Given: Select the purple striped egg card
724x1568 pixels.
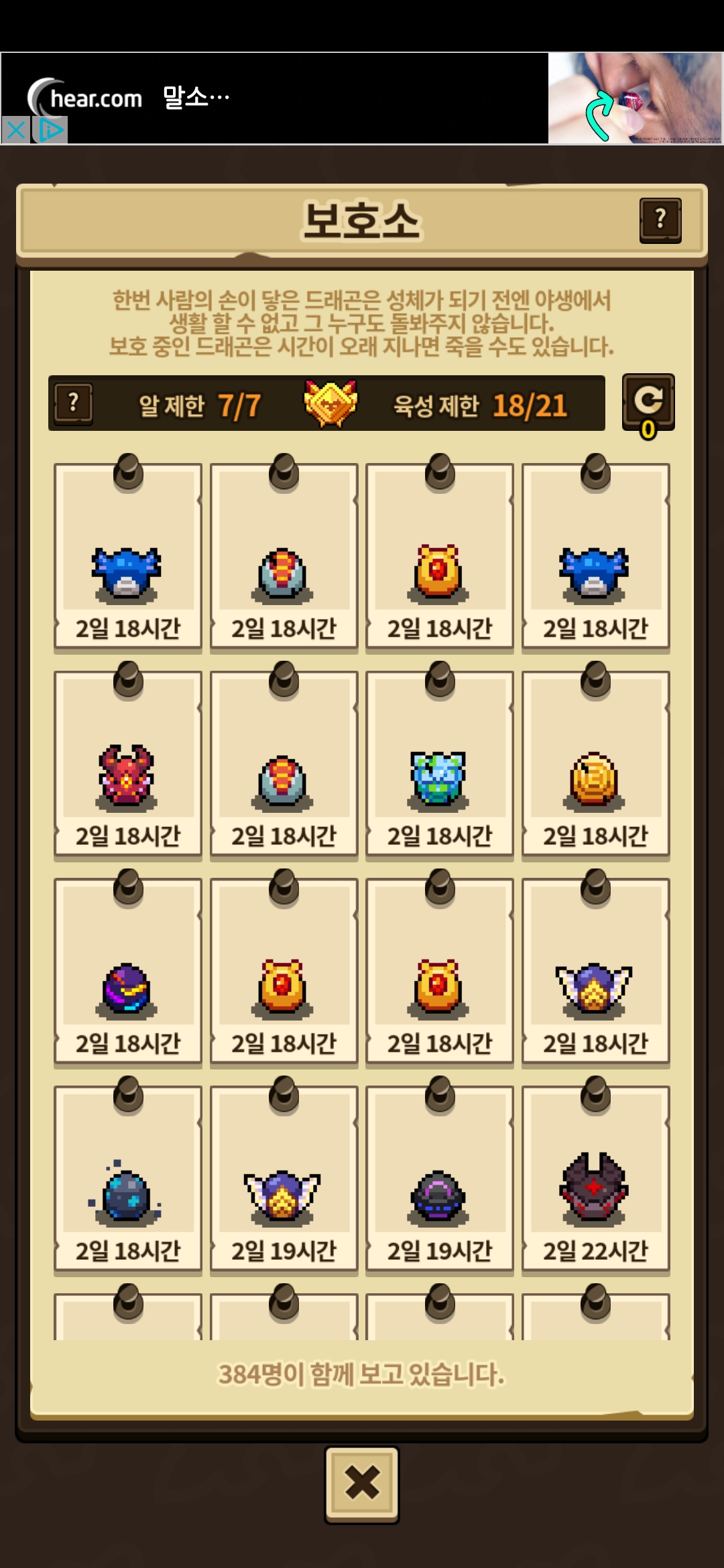Looking at the screenshot, I should 127,972.
